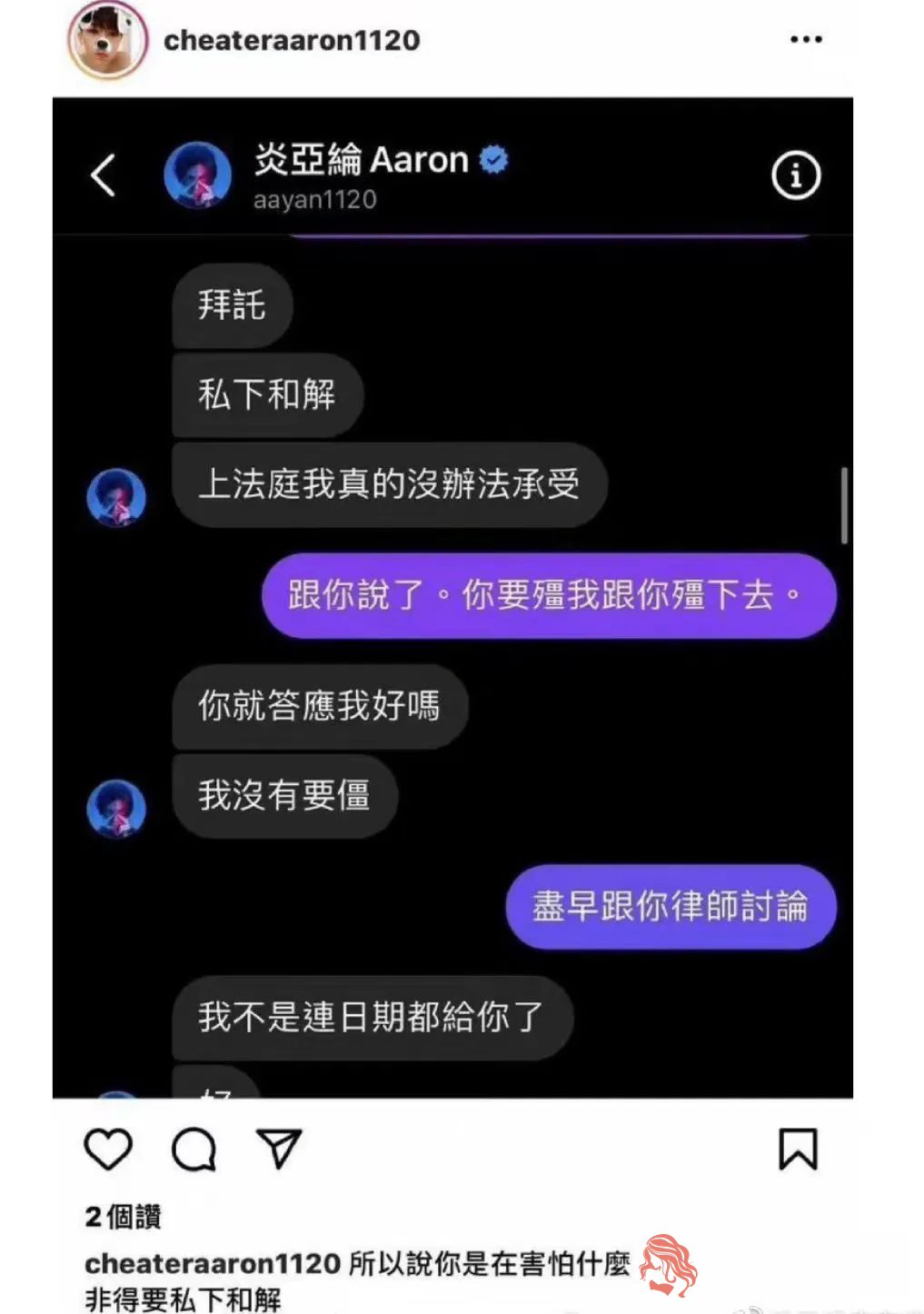Viewport: 924px width, 1314px height.
Task: Open the comments on this post
Action: 194,1150
